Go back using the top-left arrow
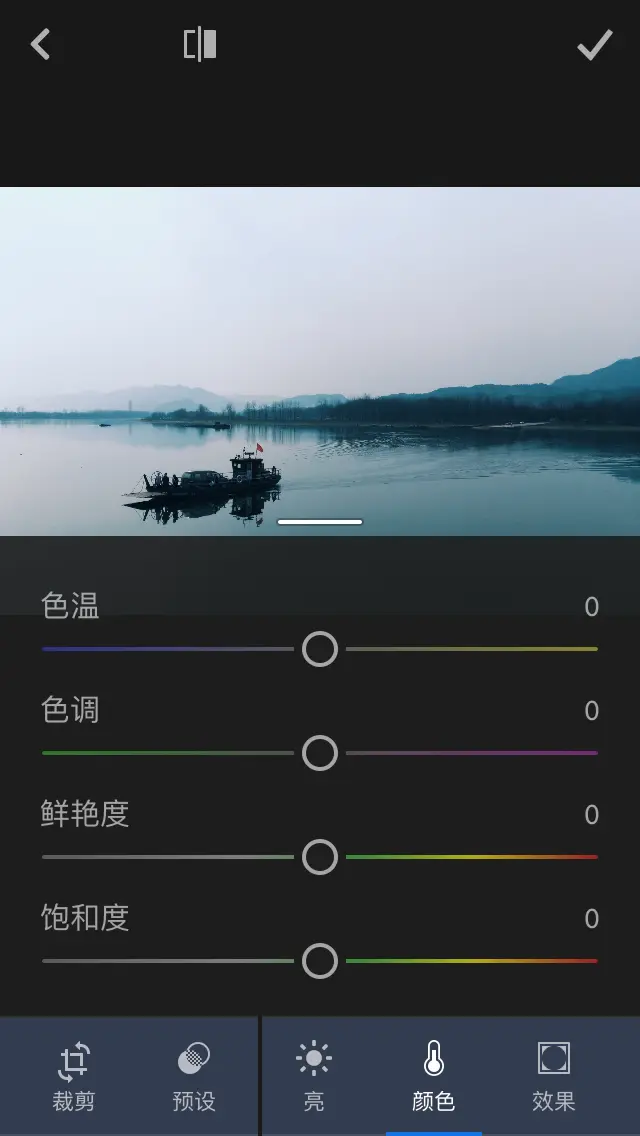Viewport: 640px width, 1136px height. [x=41, y=44]
